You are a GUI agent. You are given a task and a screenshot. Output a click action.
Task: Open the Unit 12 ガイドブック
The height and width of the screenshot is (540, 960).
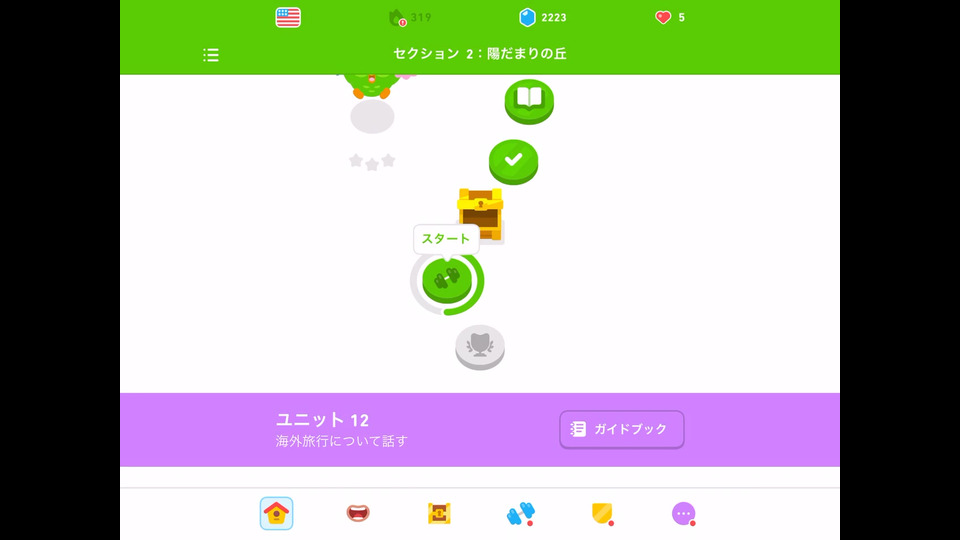point(621,429)
